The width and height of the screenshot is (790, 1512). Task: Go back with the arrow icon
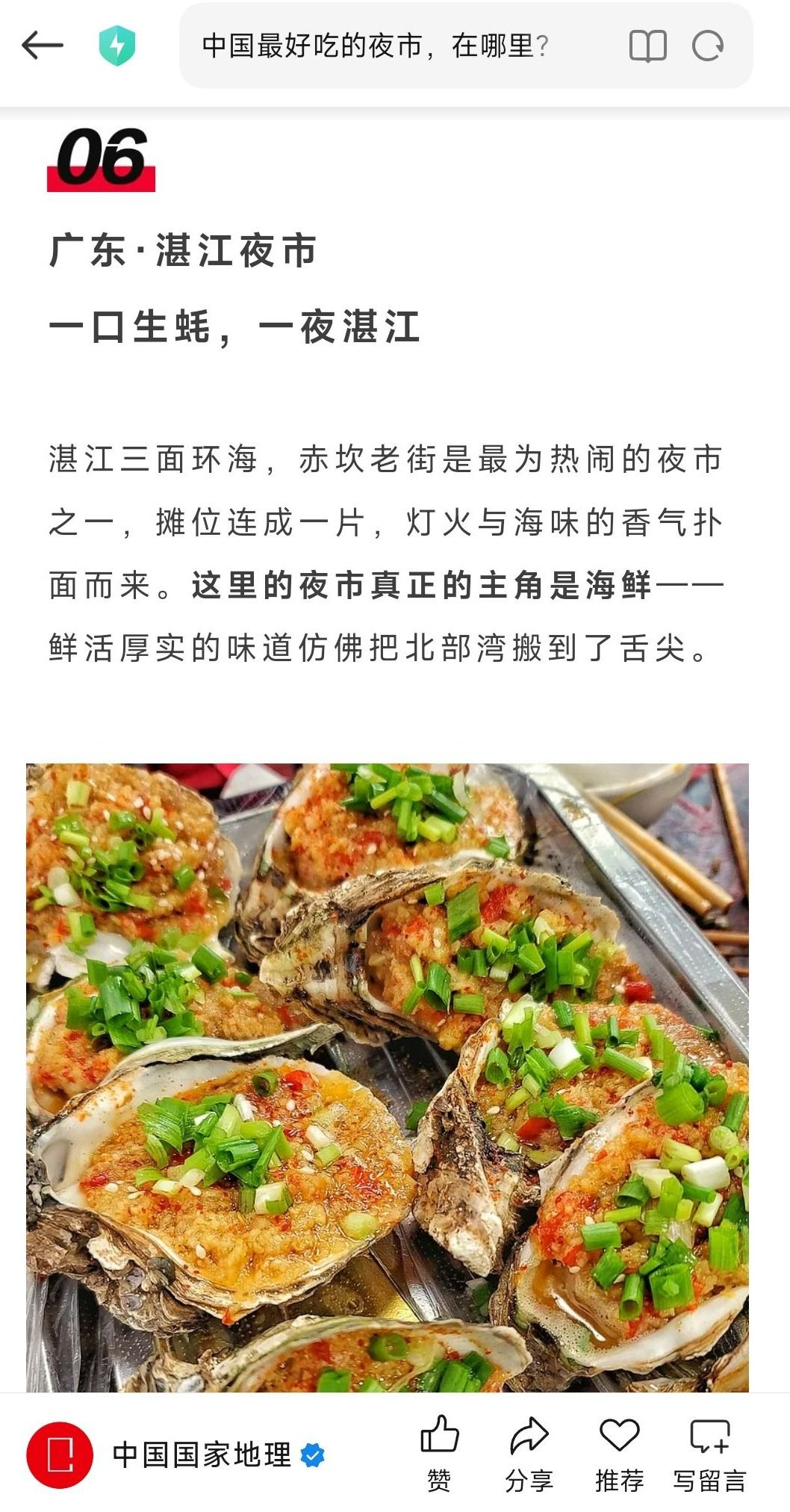click(43, 46)
